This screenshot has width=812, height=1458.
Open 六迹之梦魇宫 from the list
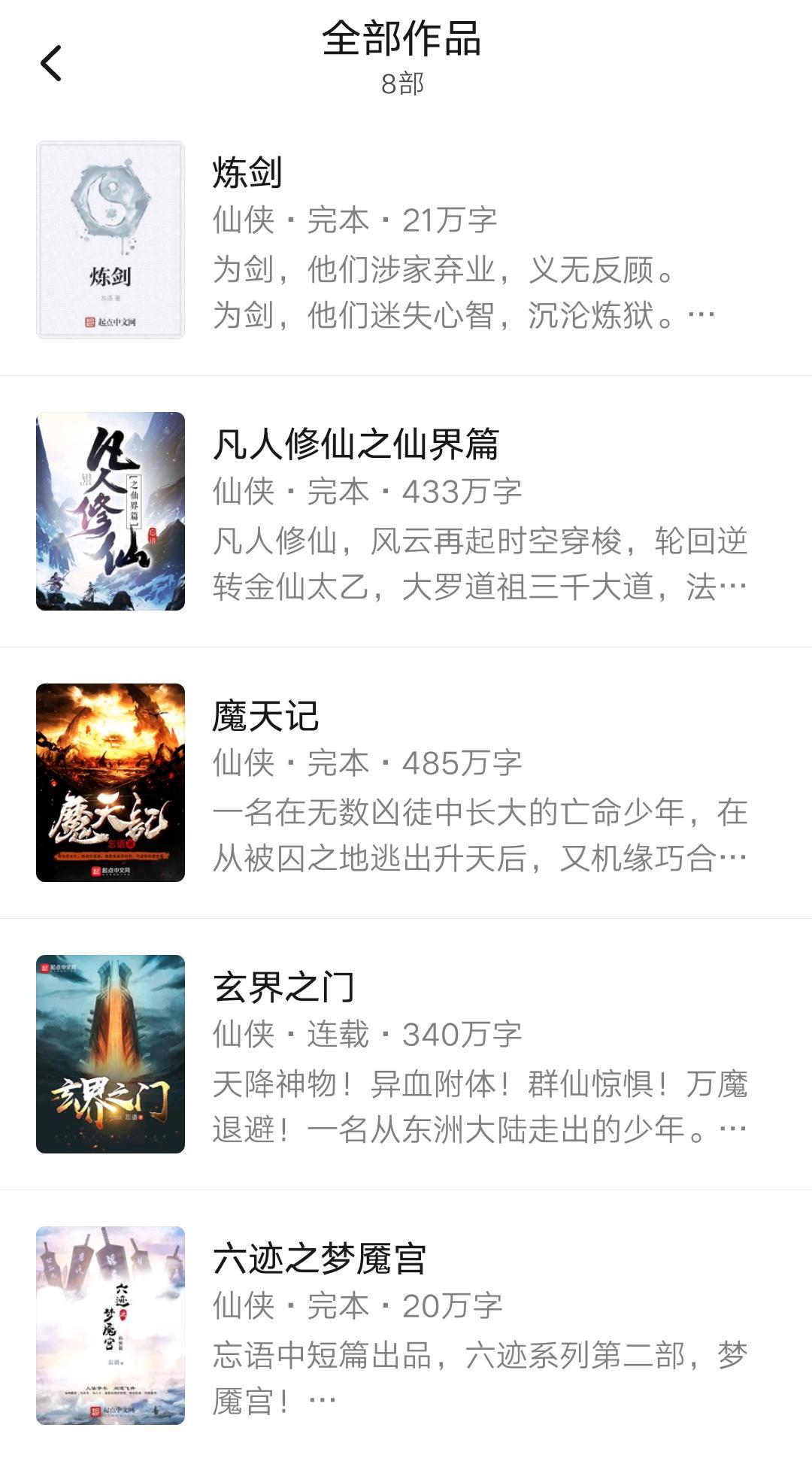[x=406, y=1326]
